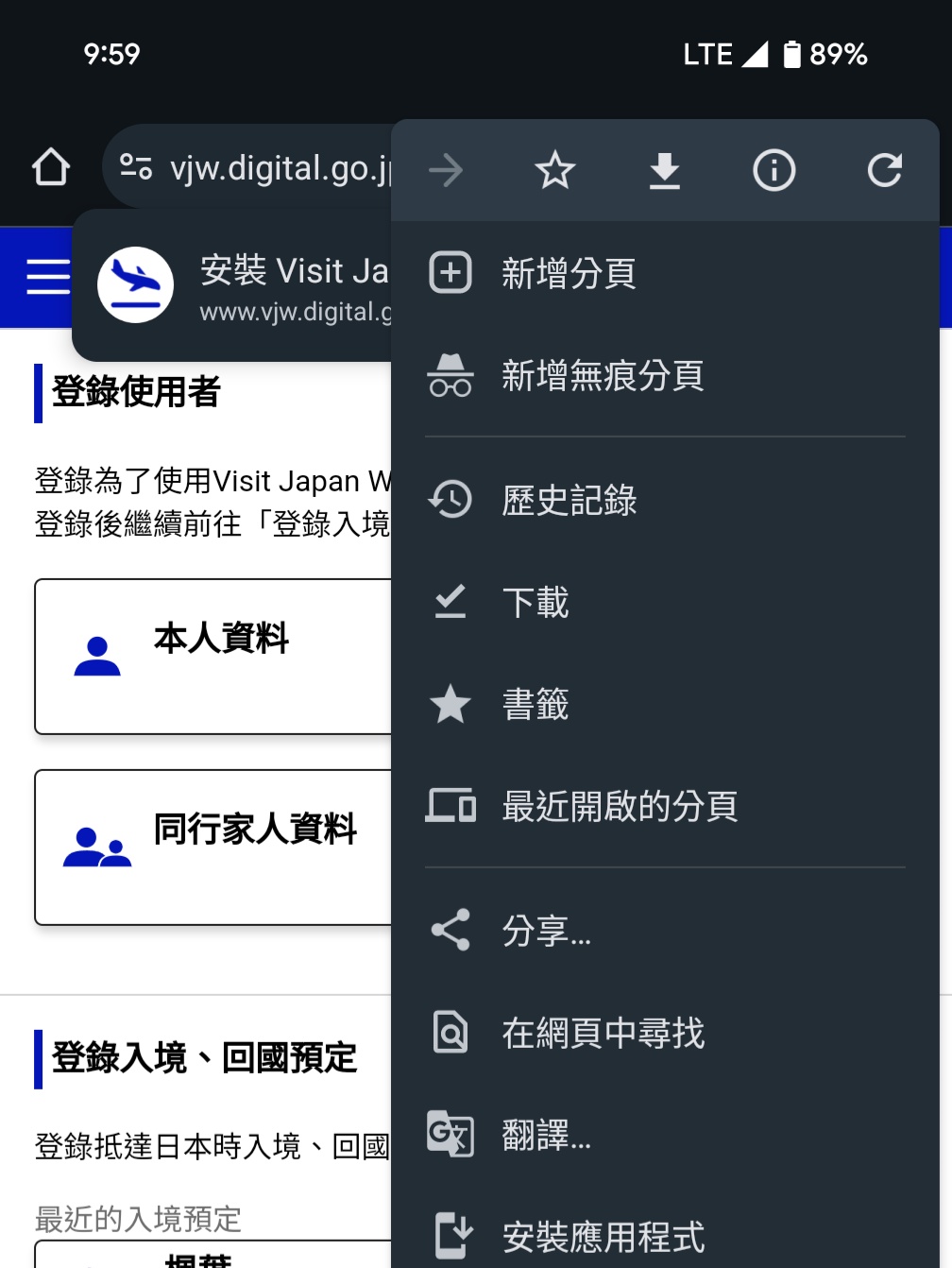952x1268 pixels.
Task: Open 新增分頁 (new tab)
Action: 569,274
